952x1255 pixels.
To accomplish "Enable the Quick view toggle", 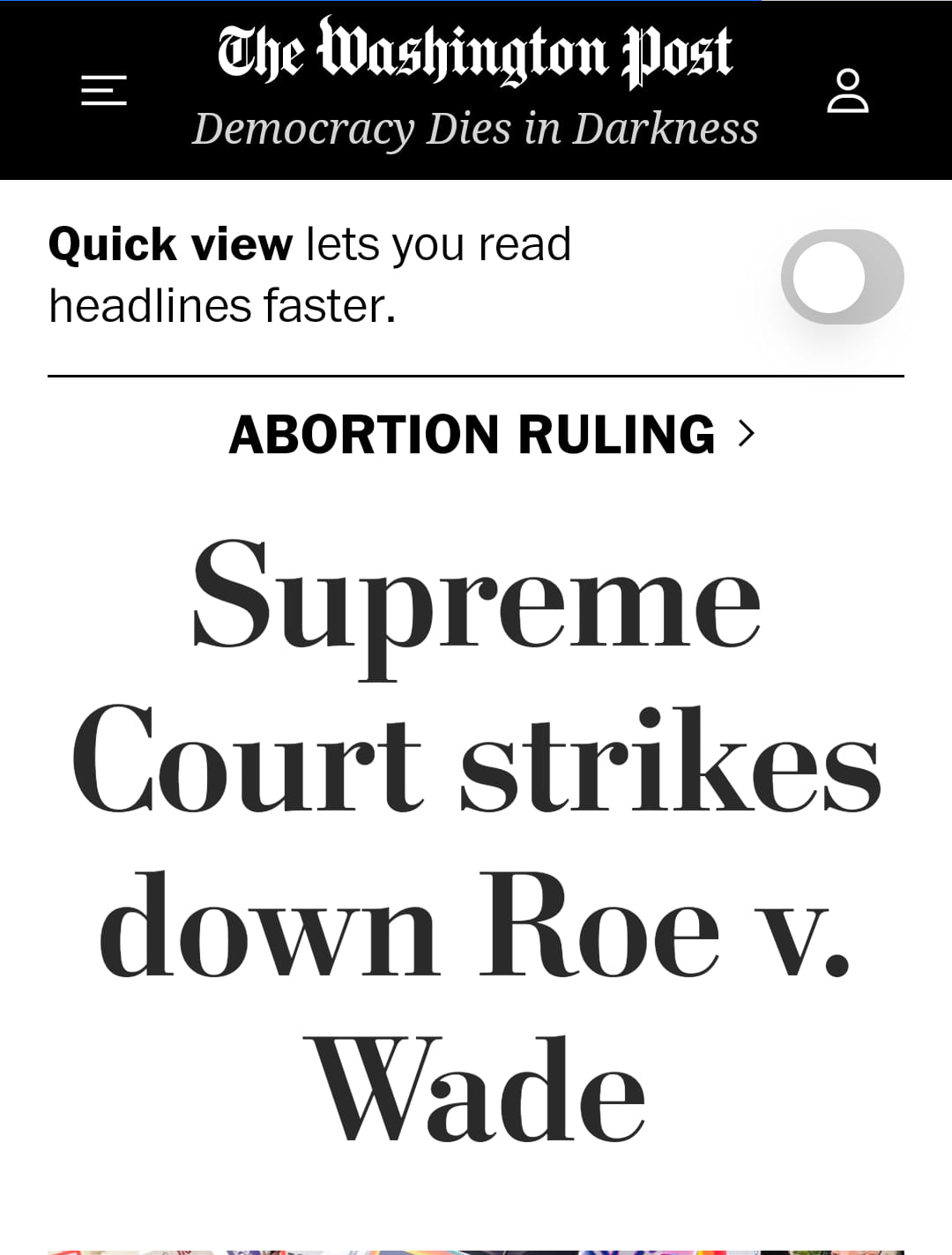I will (x=842, y=277).
